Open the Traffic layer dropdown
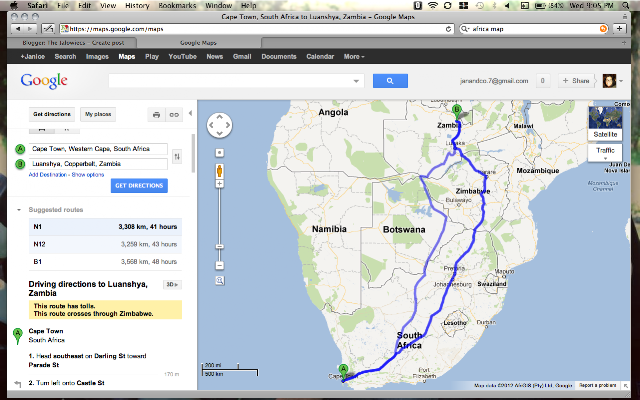The height and width of the screenshot is (400, 640). click(x=605, y=153)
